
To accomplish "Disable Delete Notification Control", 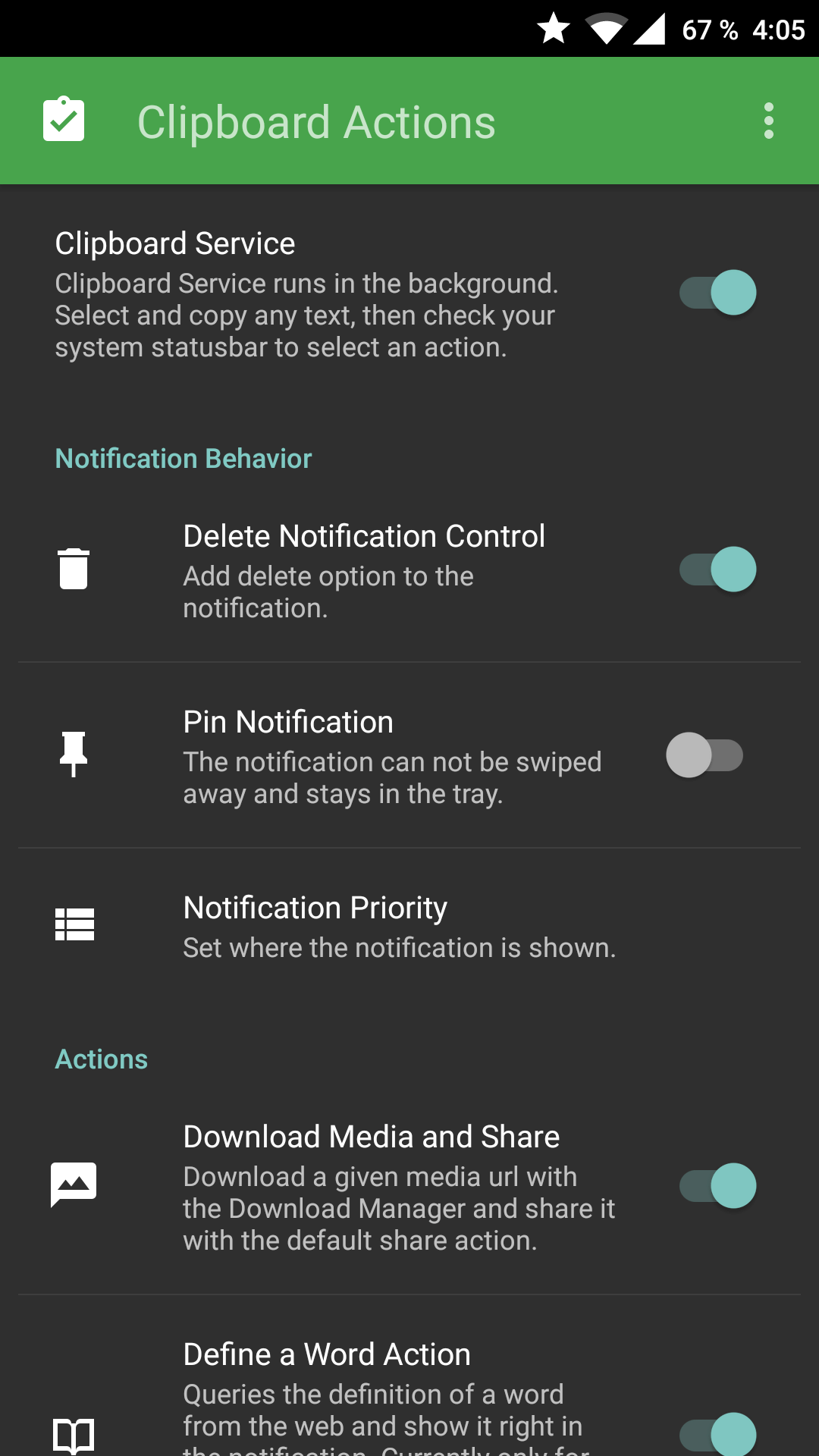I will (x=717, y=570).
